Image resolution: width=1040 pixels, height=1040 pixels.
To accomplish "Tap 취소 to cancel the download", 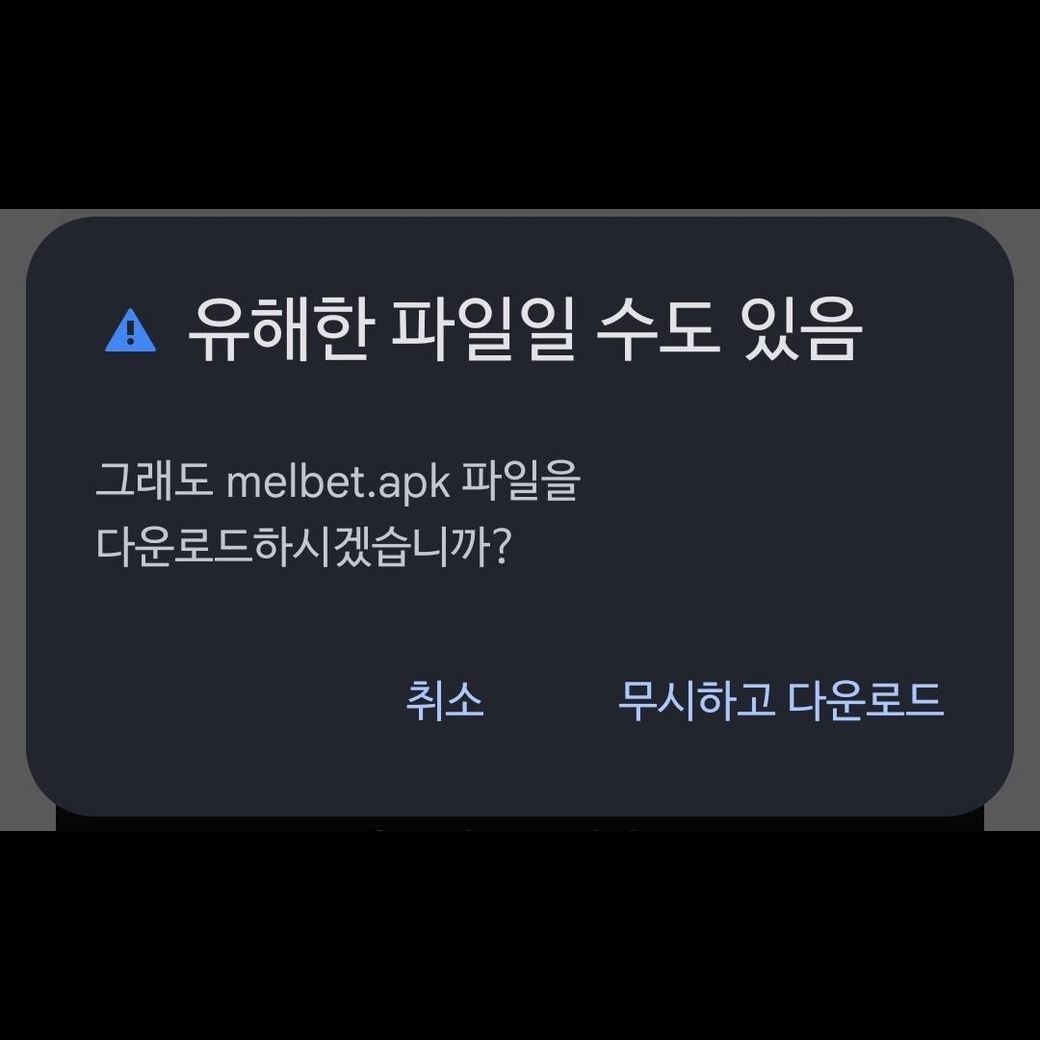I will (x=445, y=700).
